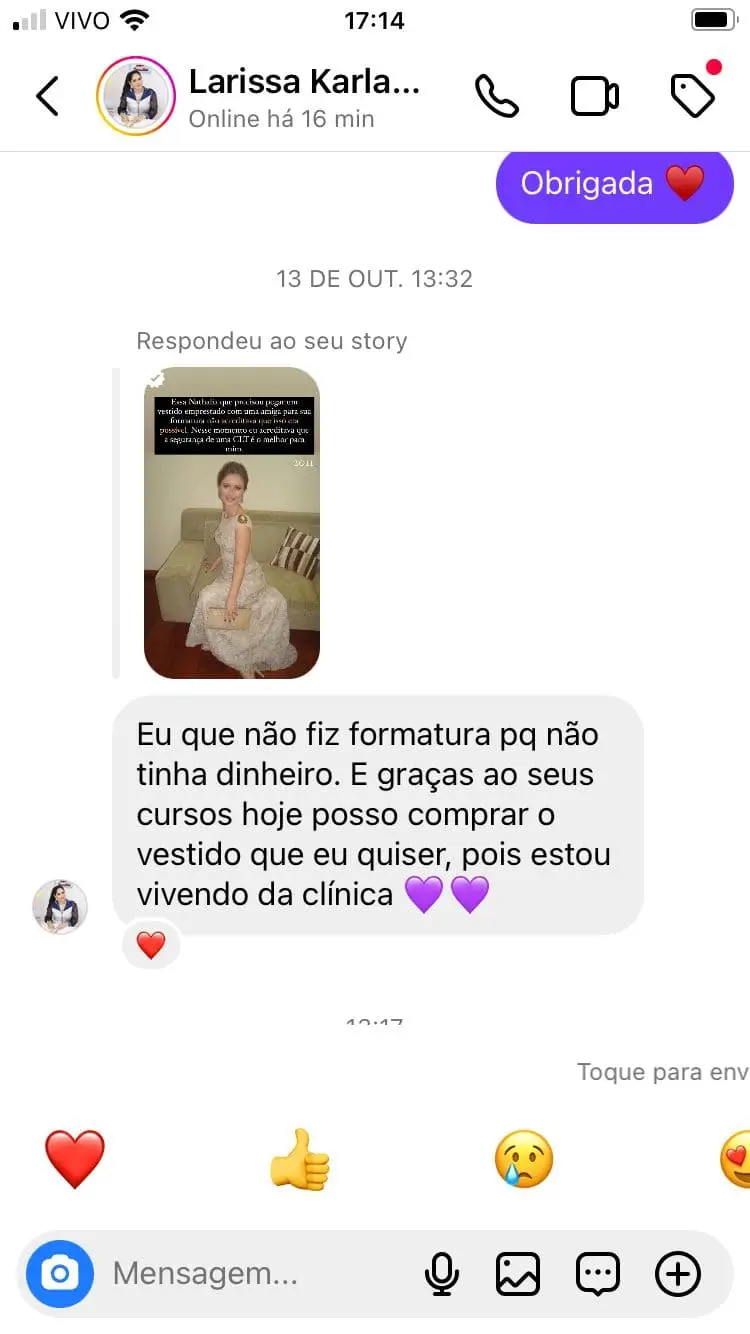Send the crying face quick reaction
The height and width of the screenshot is (1334, 750).
[x=524, y=1159]
